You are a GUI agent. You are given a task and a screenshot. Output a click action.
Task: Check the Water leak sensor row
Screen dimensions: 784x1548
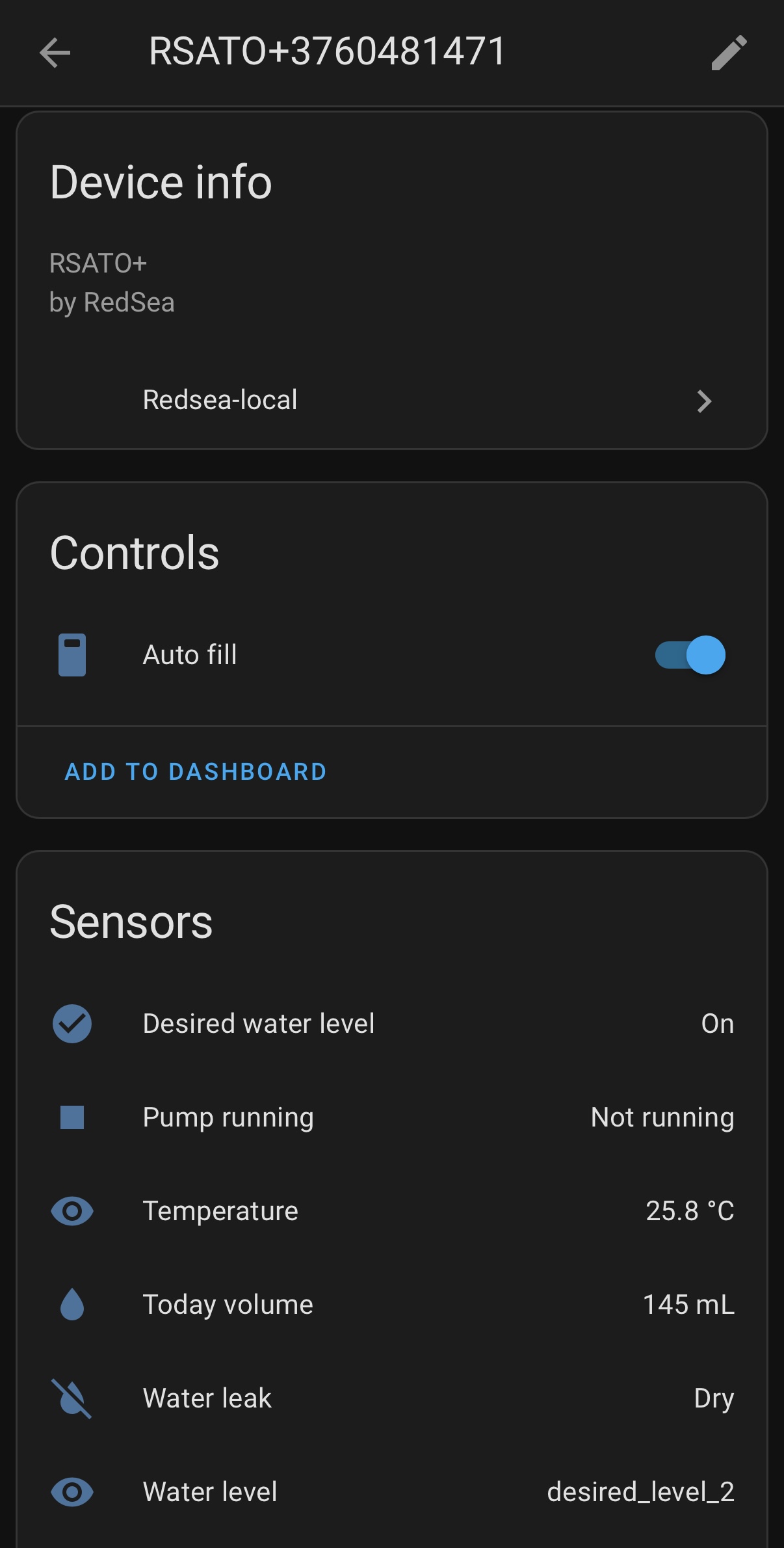click(392, 1398)
